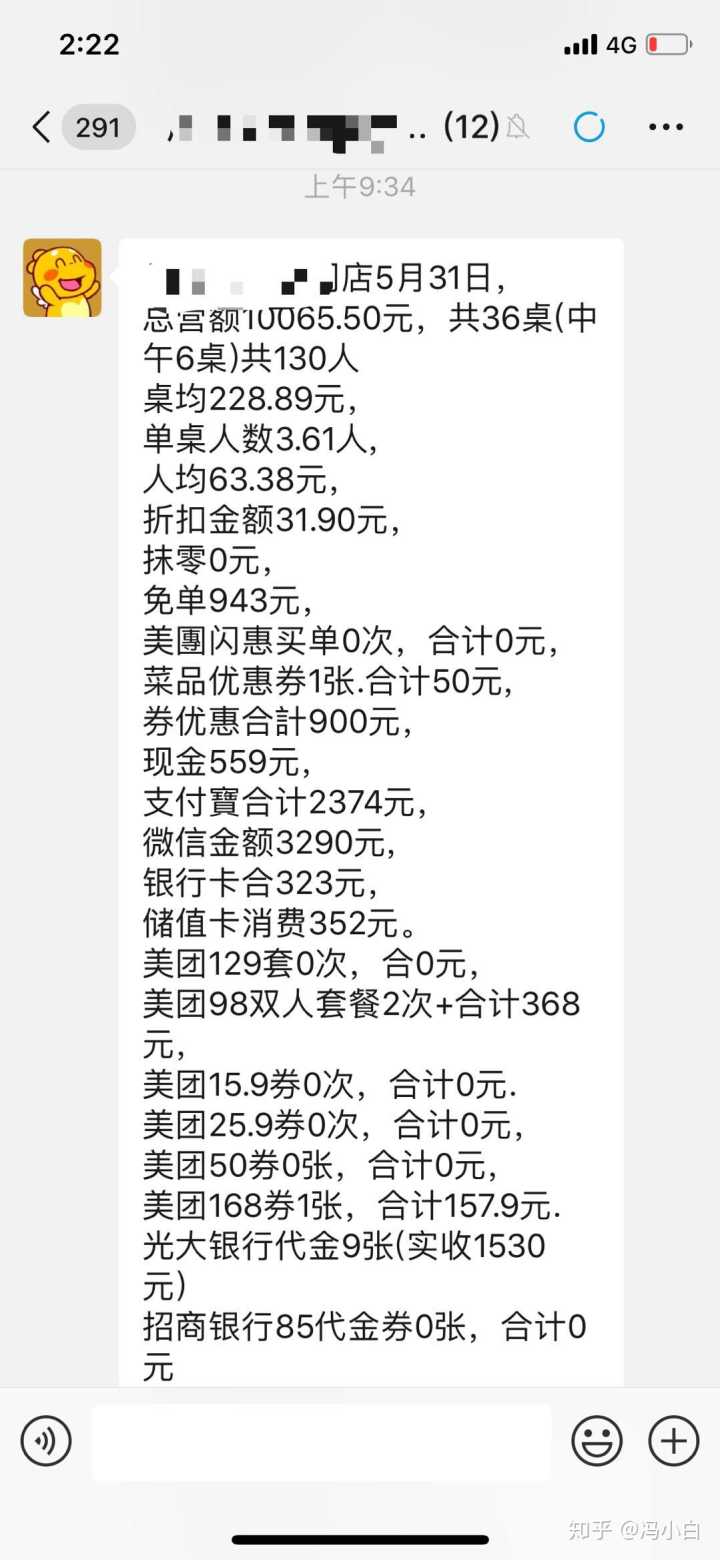Switch to voice message input
720x1560 pixels.
click(46, 1441)
